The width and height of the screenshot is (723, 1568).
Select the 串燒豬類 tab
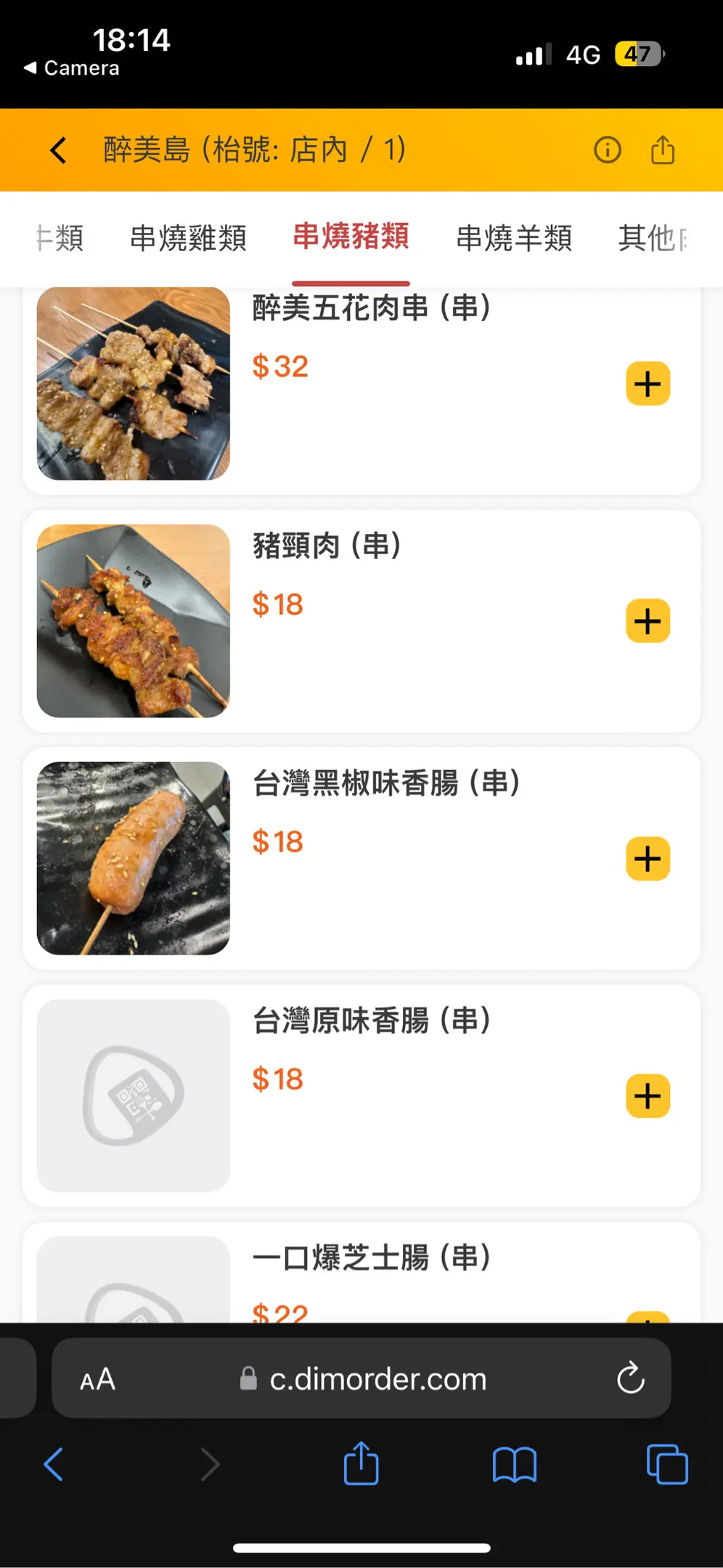pyautogui.click(x=351, y=237)
